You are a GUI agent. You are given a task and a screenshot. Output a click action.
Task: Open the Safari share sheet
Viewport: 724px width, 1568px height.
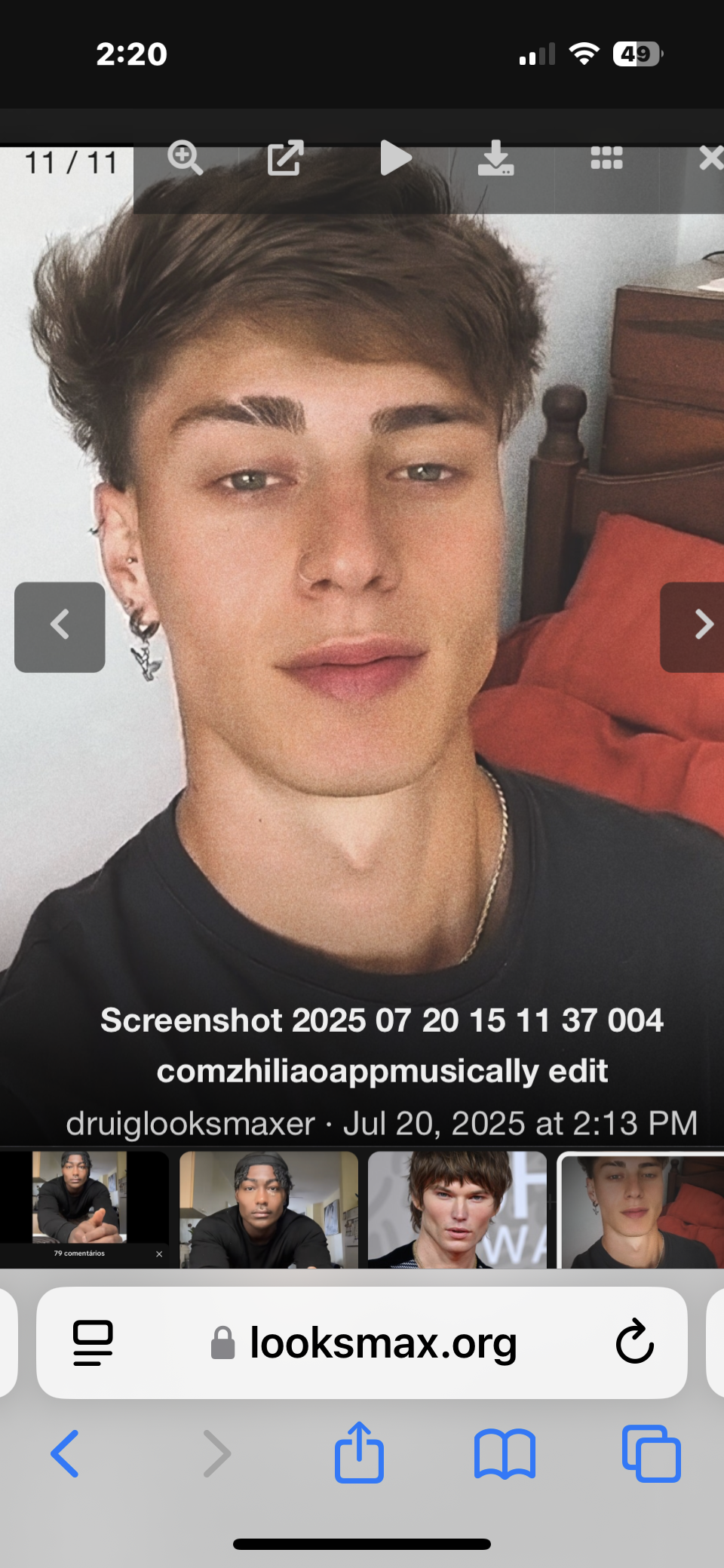pyautogui.click(x=359, y=1453)
